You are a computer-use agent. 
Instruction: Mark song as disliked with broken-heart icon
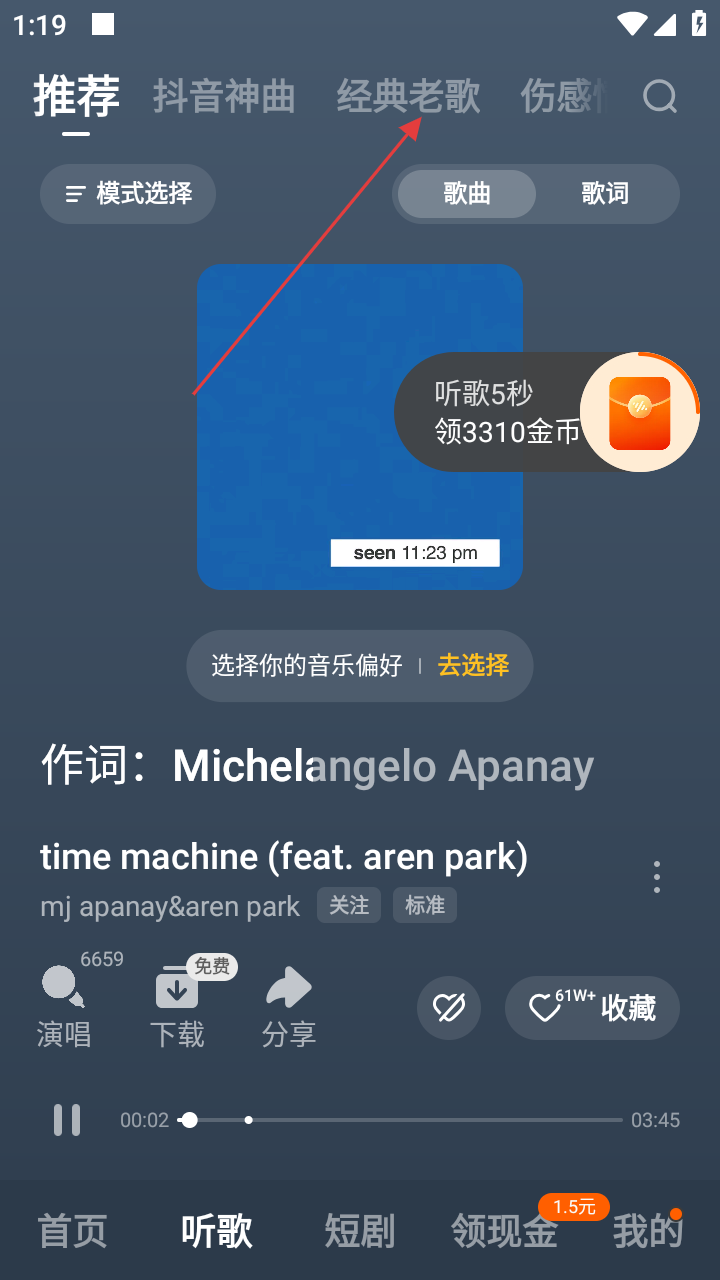[x=449, y=1008]
